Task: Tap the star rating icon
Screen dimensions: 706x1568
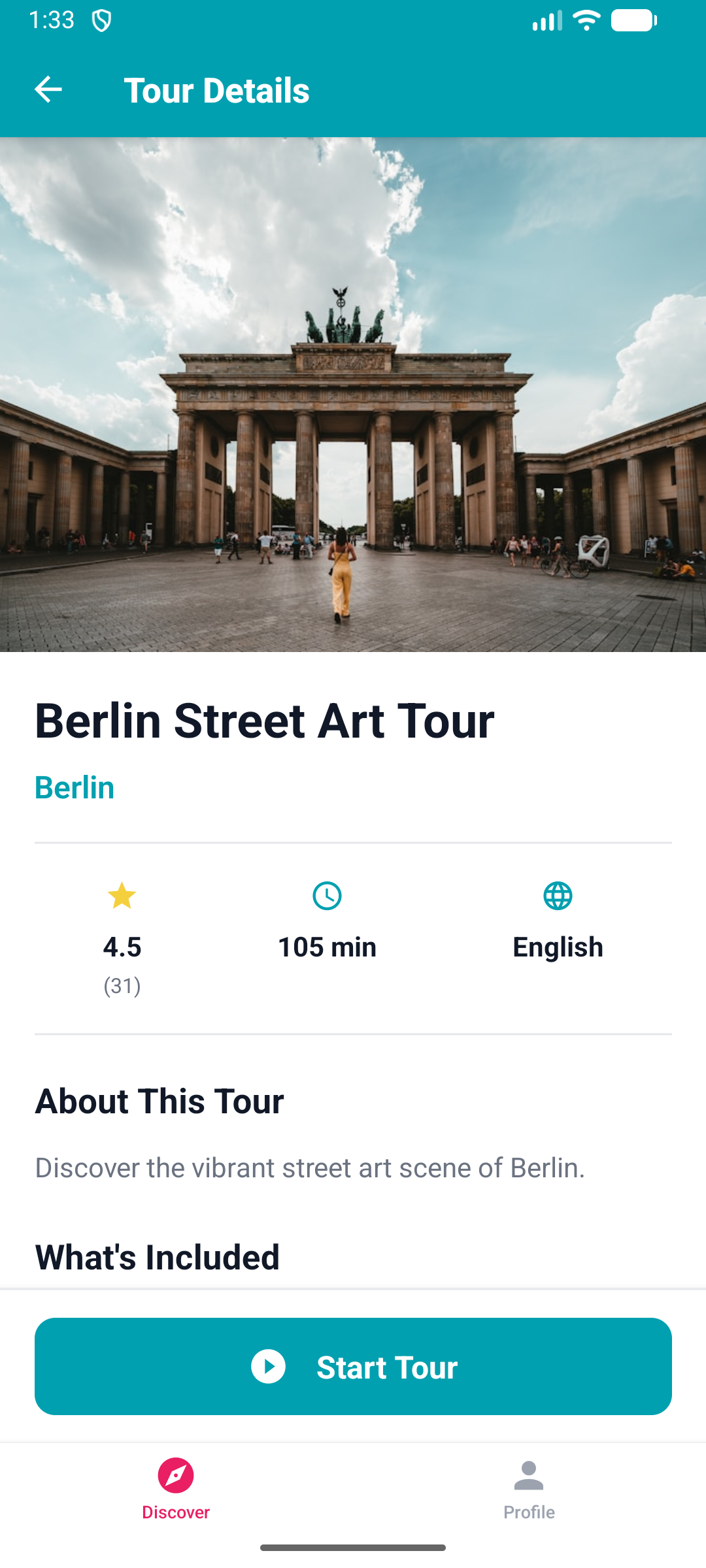Action: click(x=122, y=895)
